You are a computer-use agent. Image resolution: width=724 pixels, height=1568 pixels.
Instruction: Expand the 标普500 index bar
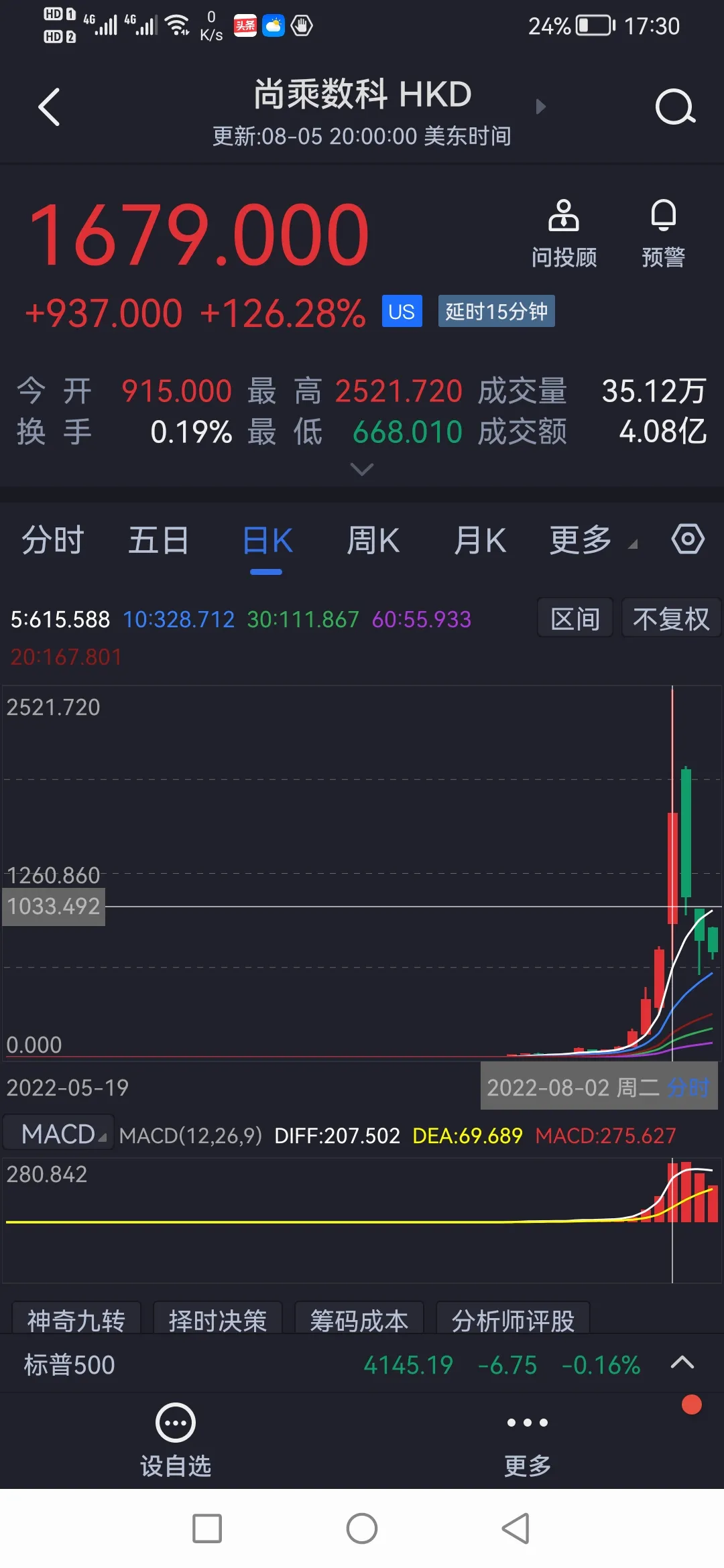click(682, 1362)
